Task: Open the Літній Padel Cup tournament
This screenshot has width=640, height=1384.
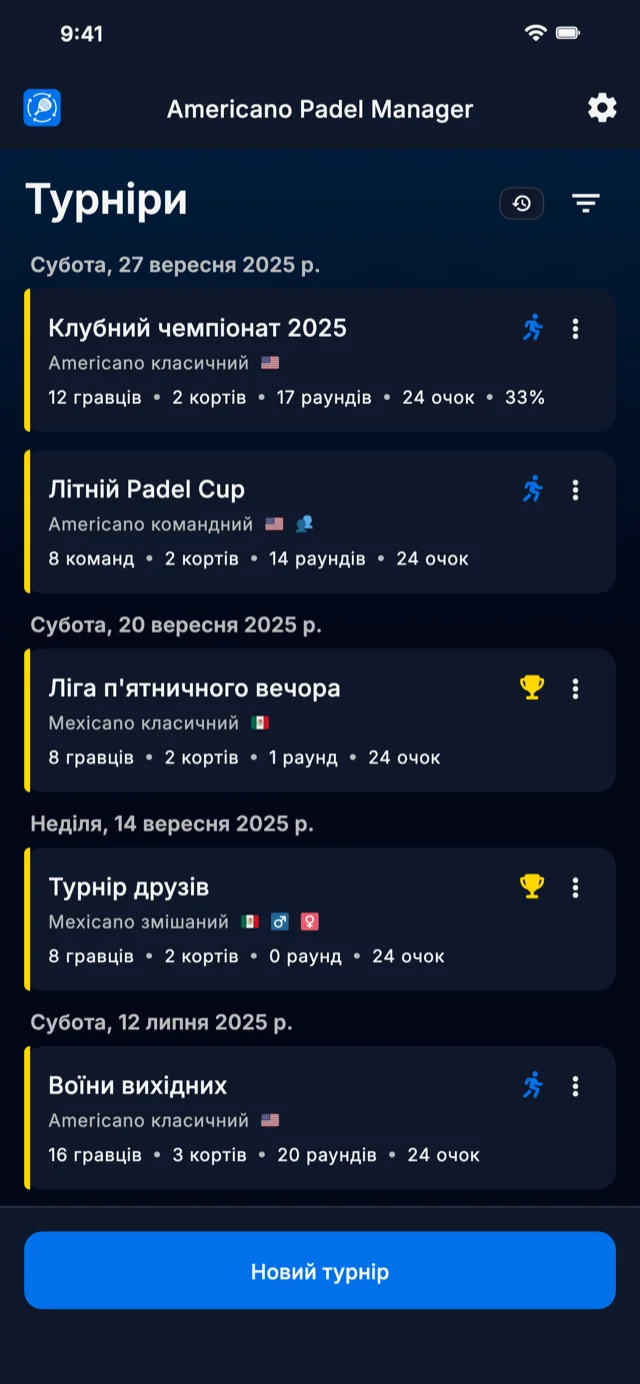Action: coord(280,522)
